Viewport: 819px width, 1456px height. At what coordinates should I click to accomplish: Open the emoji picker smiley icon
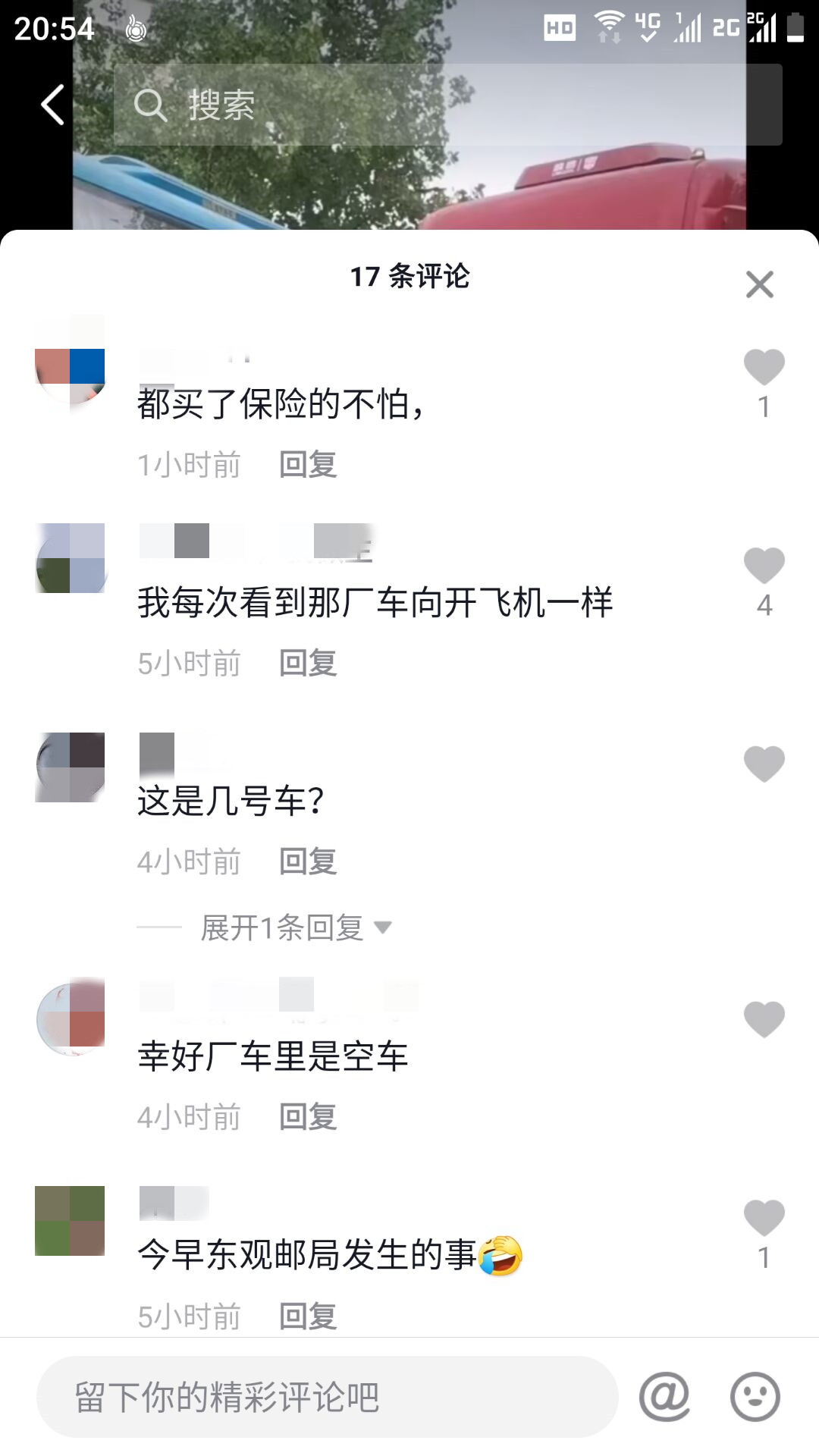click(x=755, y=1397)
